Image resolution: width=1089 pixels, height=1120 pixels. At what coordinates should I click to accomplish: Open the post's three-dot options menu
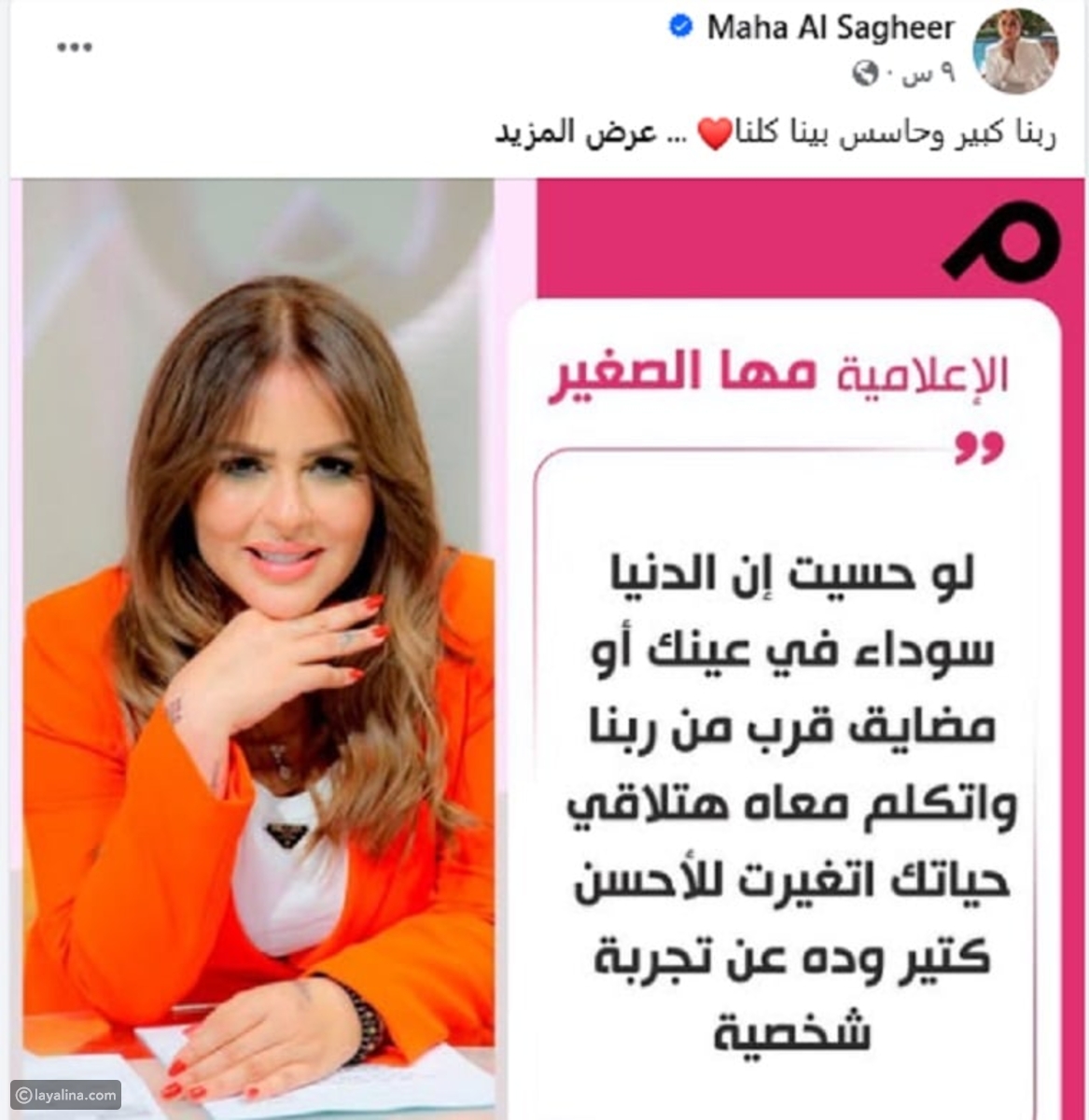click(x=75, y=47)
